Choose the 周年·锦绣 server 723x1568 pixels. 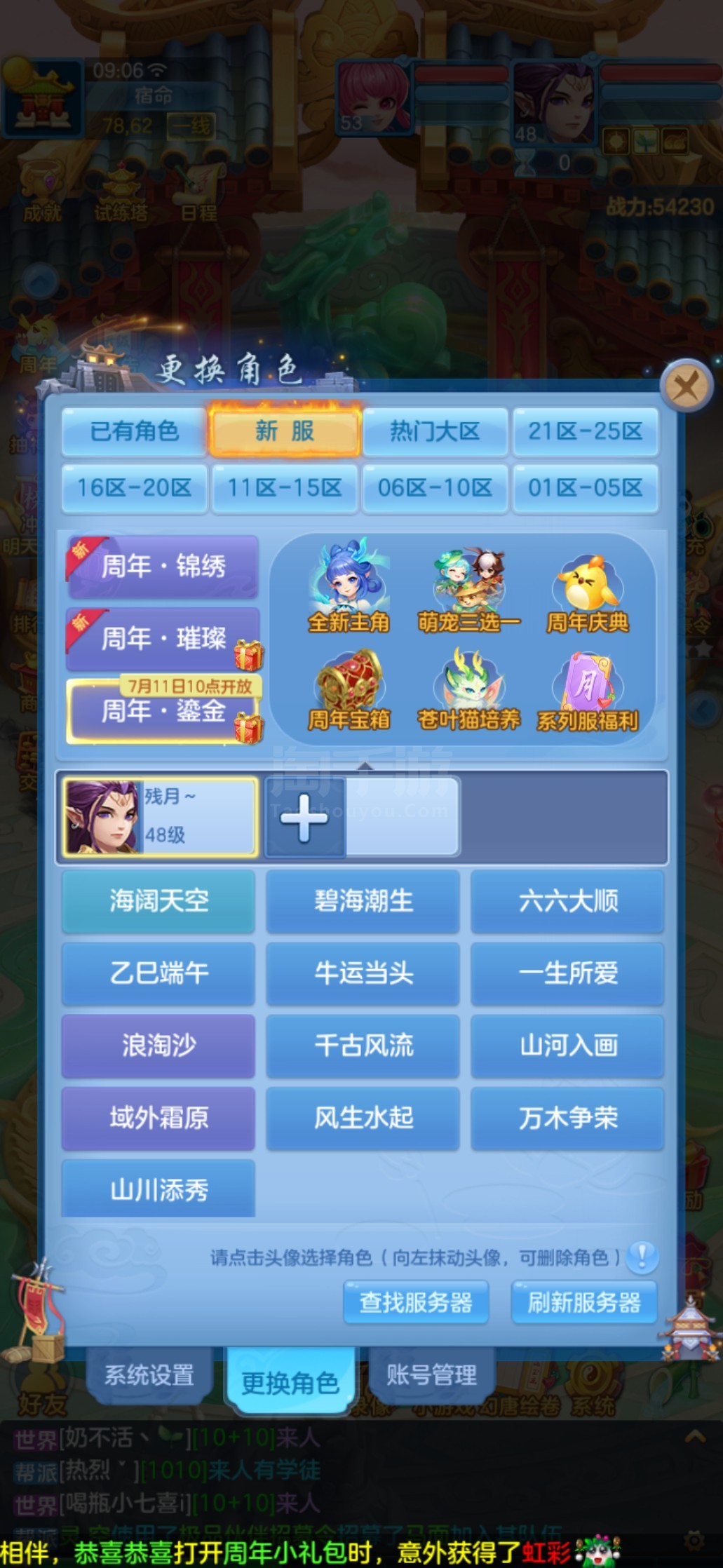point(163,567)
